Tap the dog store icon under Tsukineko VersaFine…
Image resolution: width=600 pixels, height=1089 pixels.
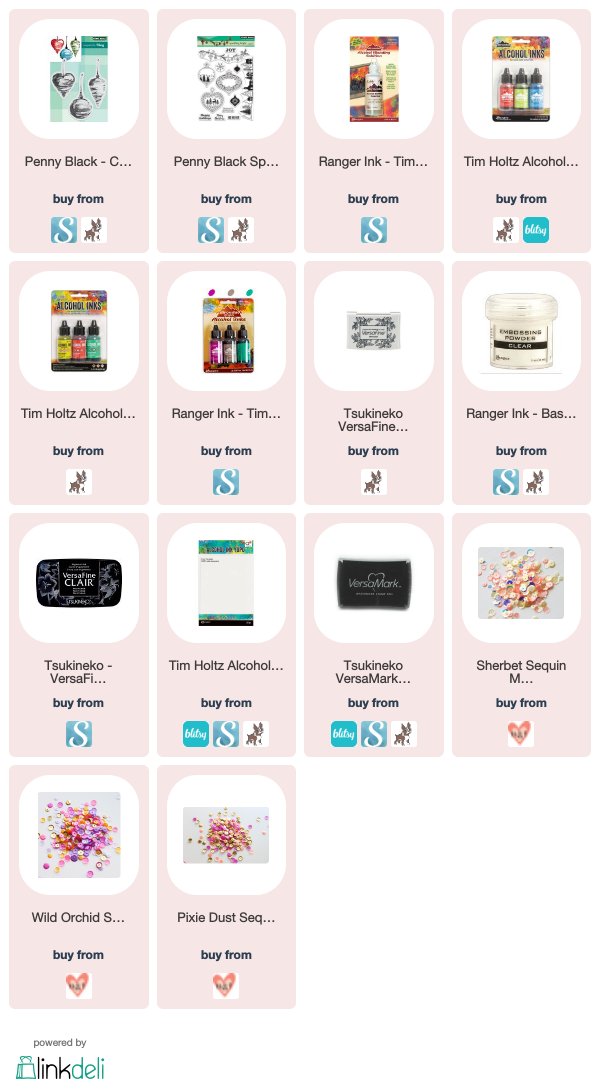(374, 482)
